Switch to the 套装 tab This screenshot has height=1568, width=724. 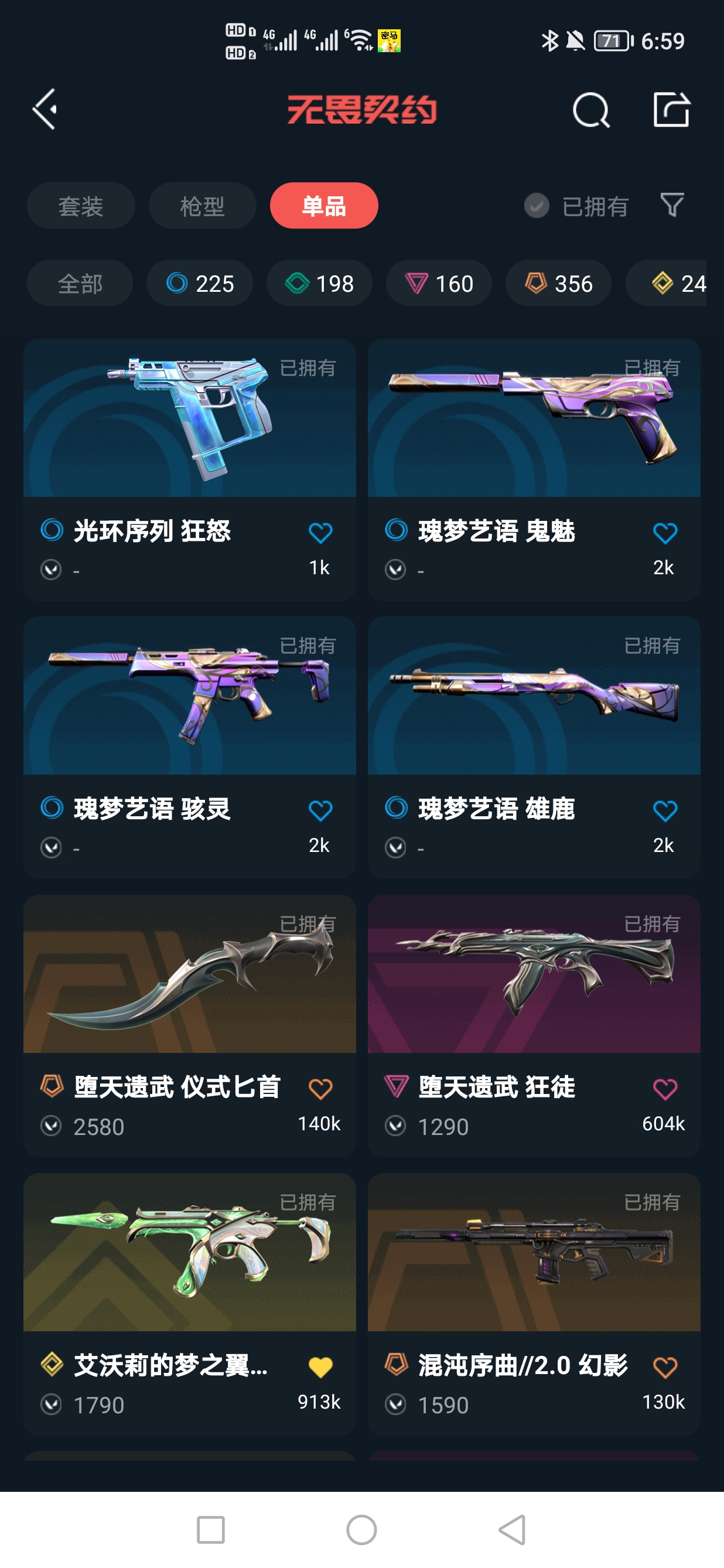click(81, 206)
